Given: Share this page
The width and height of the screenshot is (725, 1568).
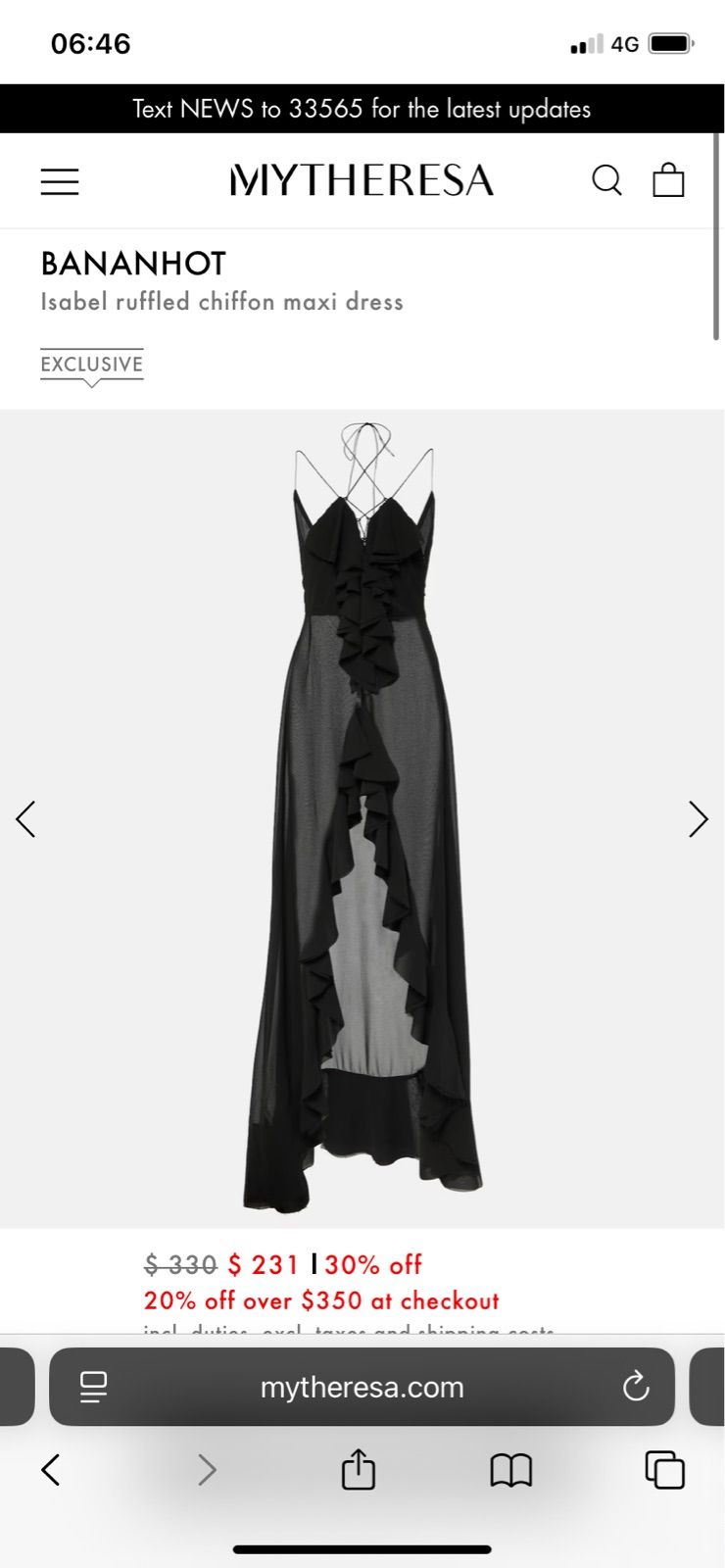Looking at the screenshot, I should 358,1469.
